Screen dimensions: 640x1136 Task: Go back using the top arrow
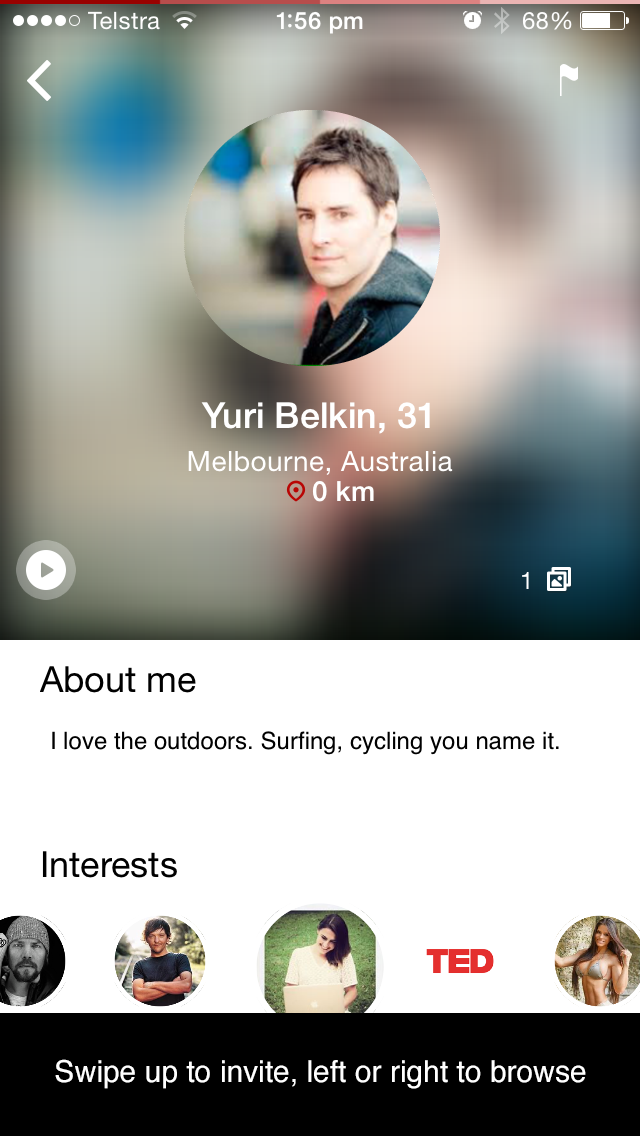point(40,81)
